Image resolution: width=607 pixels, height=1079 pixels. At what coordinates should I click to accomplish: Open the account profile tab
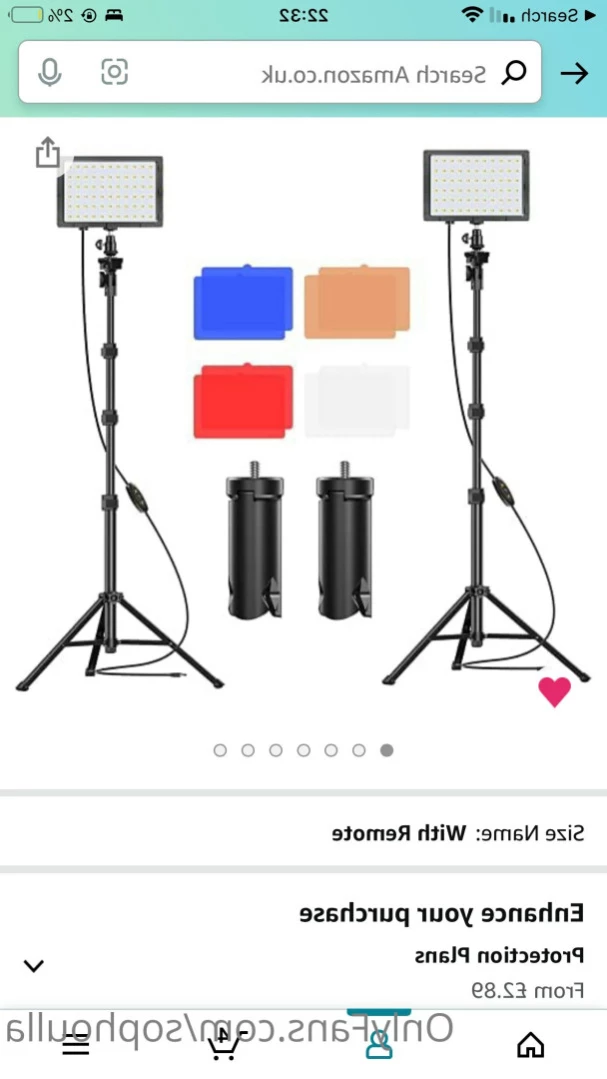point(379,1045)
